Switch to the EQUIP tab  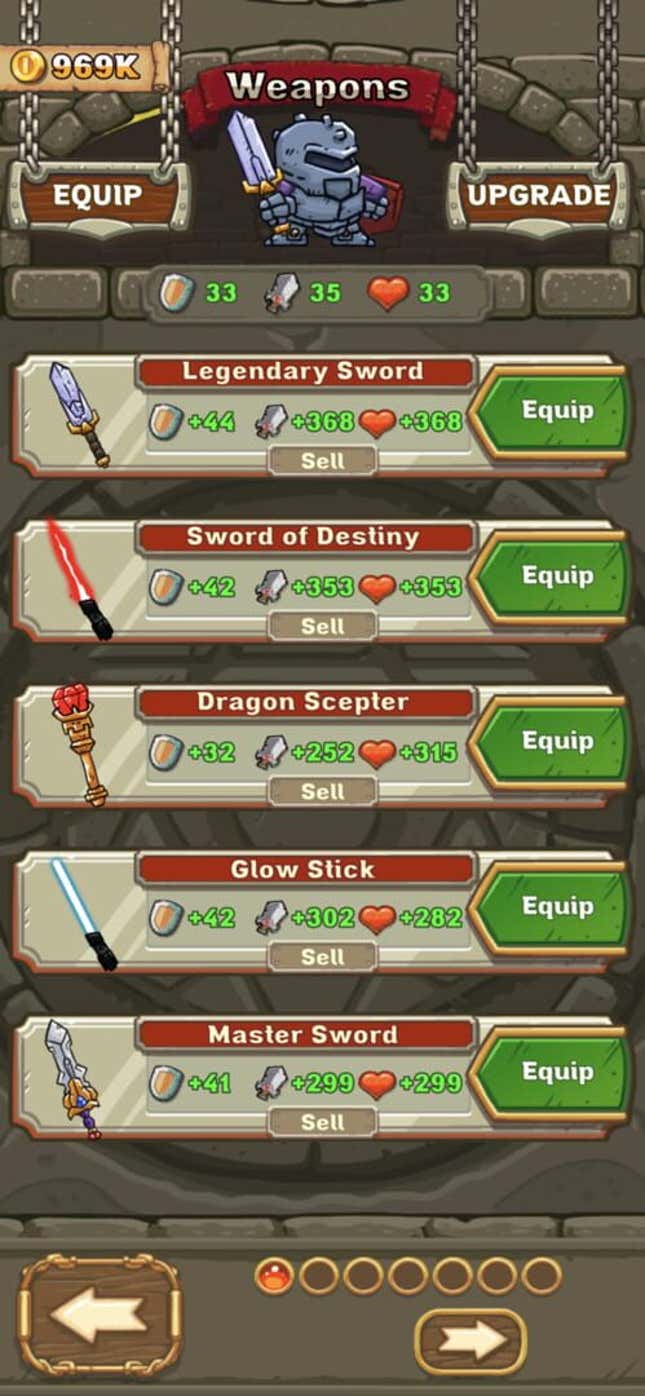click(98, 195)
